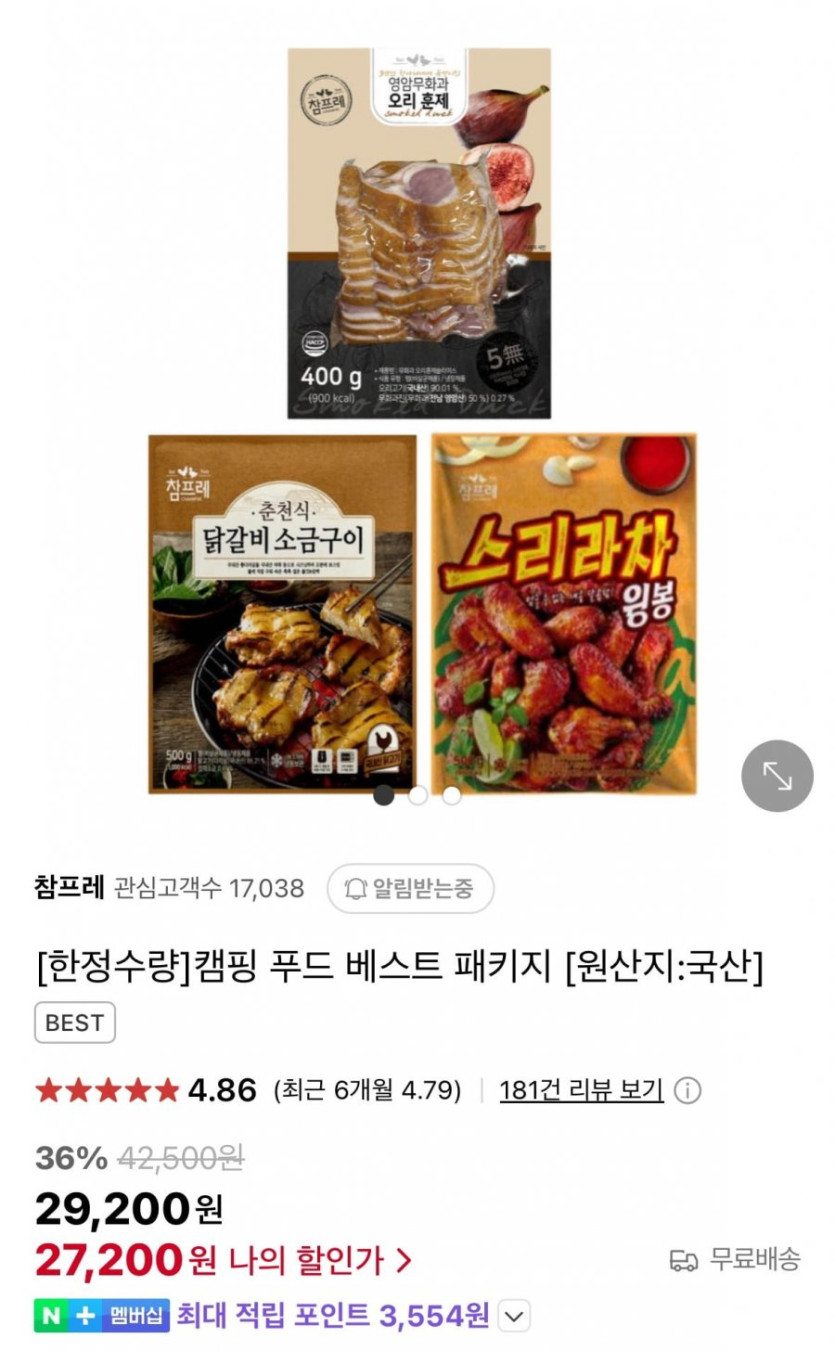Visit the 참프레 store page
The image size is (835, 1351).
(x=69, y=888)
